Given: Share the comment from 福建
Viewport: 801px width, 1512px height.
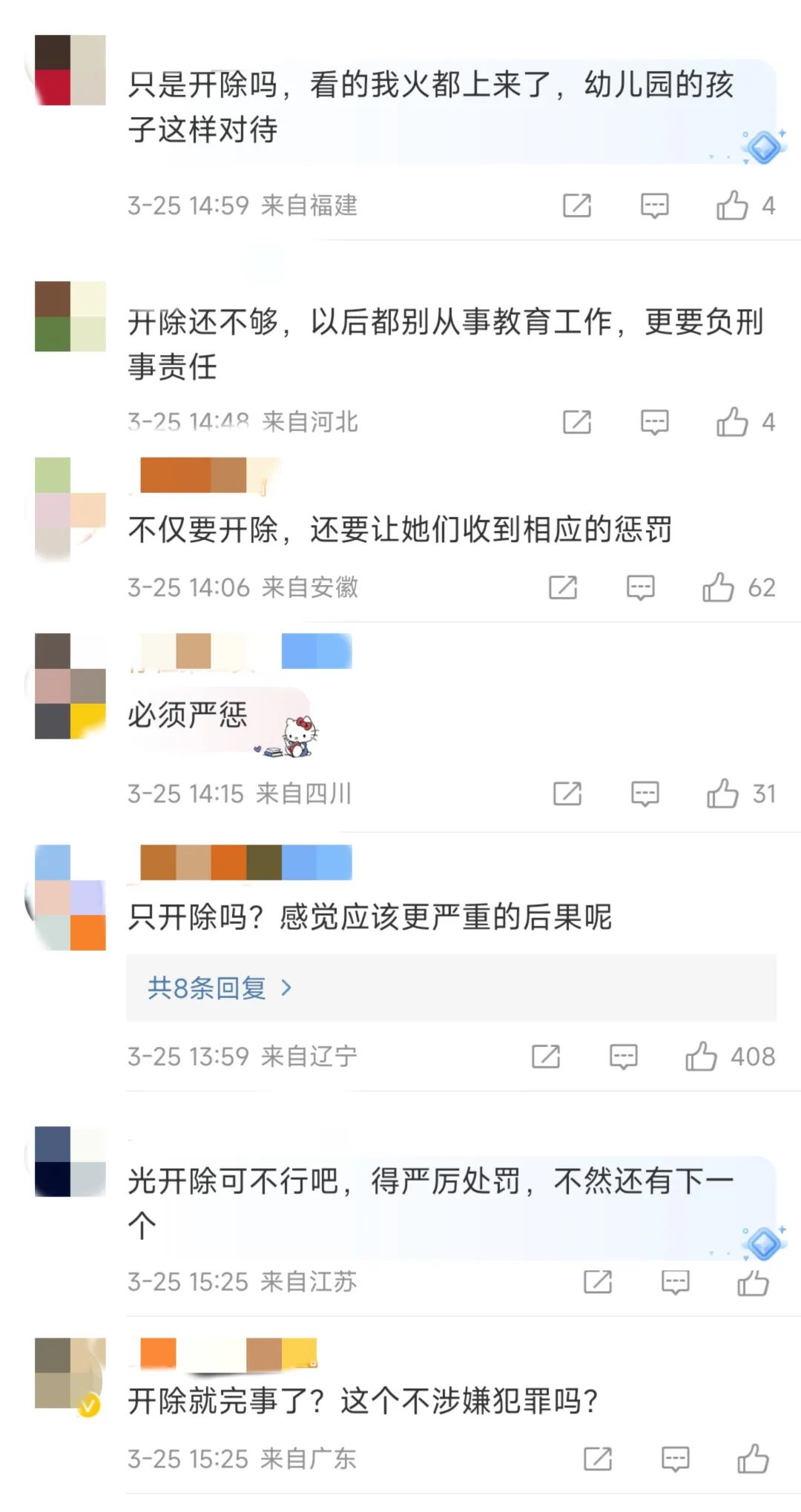Looking at the screenshot, I should point(577,205).
